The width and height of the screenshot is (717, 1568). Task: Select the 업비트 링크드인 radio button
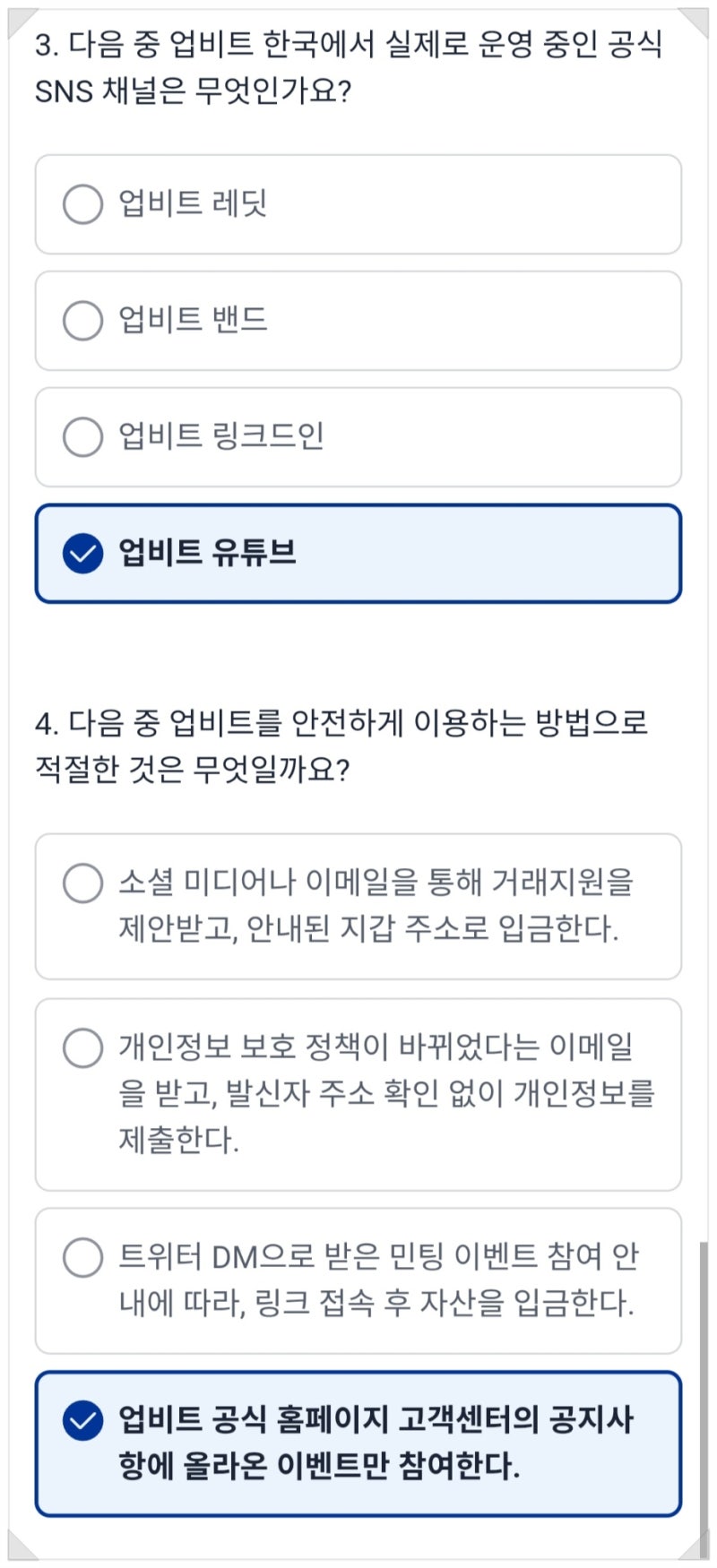click(x=82, y=436)
